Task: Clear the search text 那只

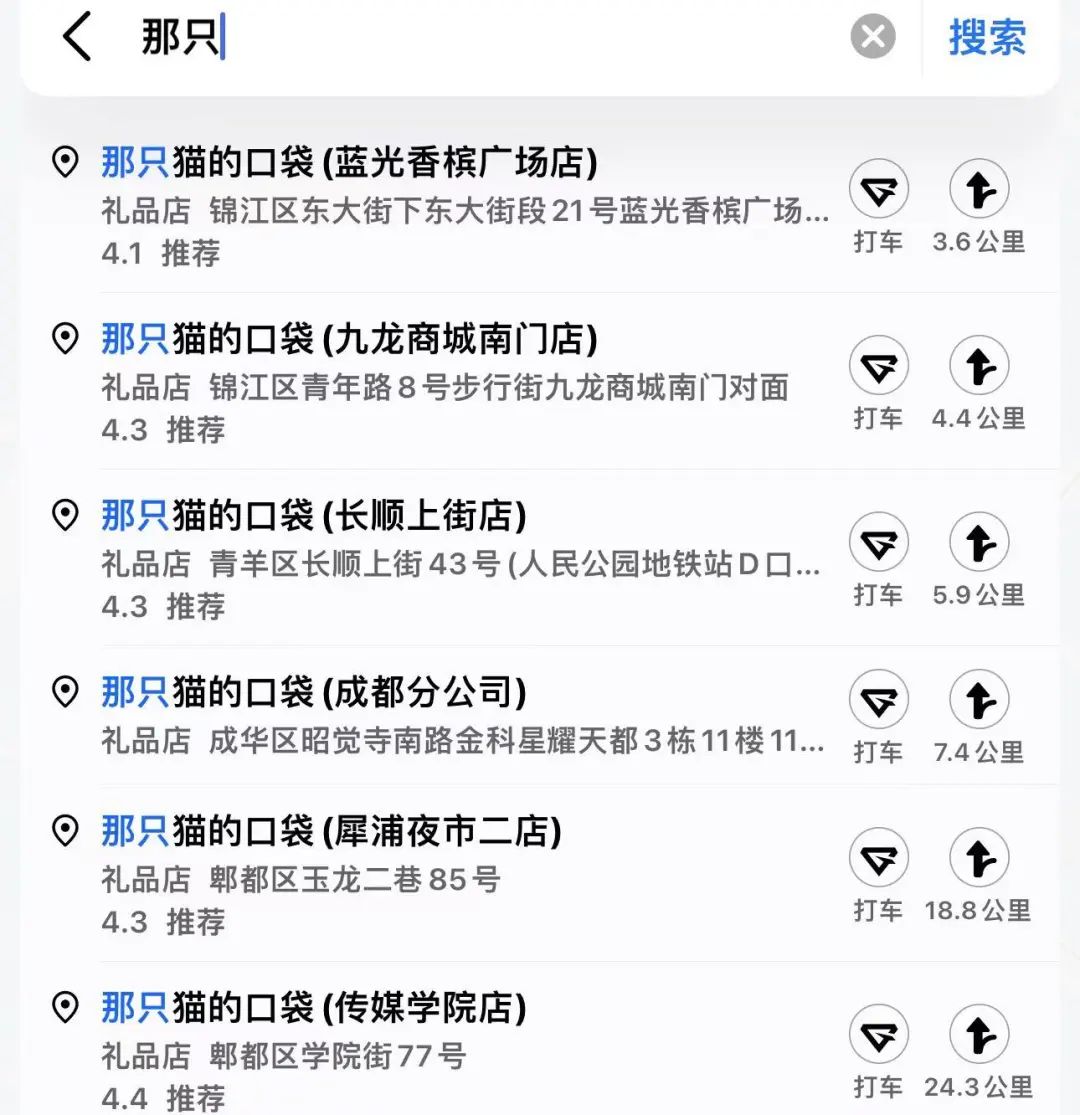Action: click(x=873, y=38)
